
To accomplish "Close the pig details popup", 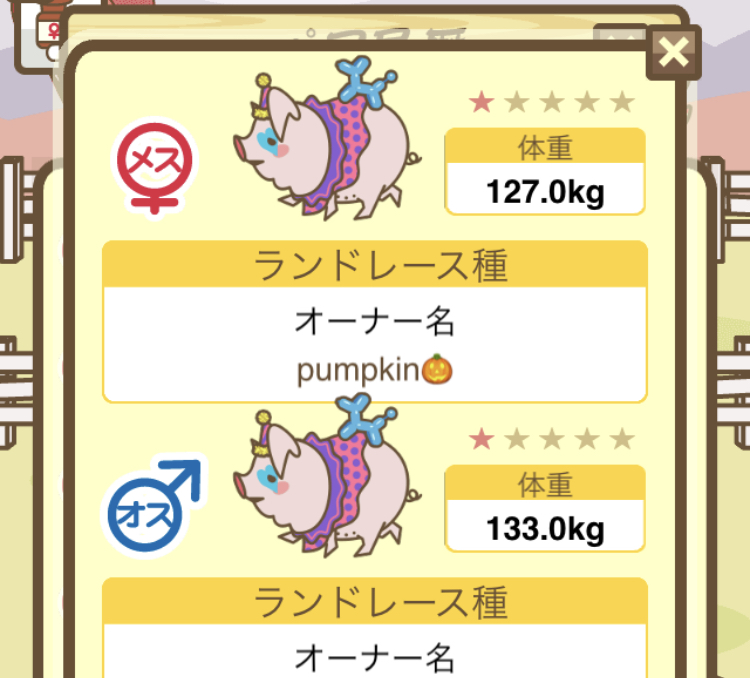I will point(673,52).
